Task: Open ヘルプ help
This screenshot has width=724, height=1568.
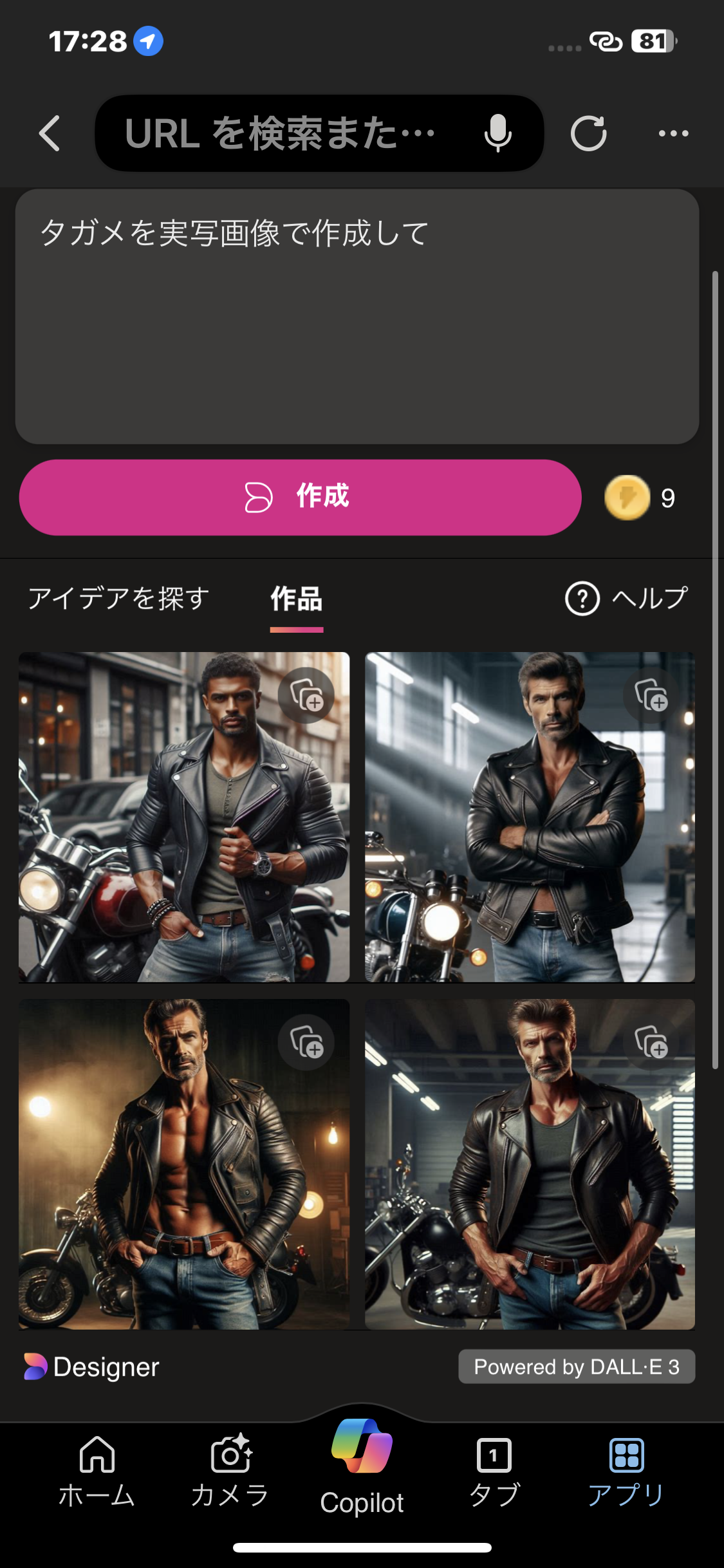Action: tap(626, 599)
